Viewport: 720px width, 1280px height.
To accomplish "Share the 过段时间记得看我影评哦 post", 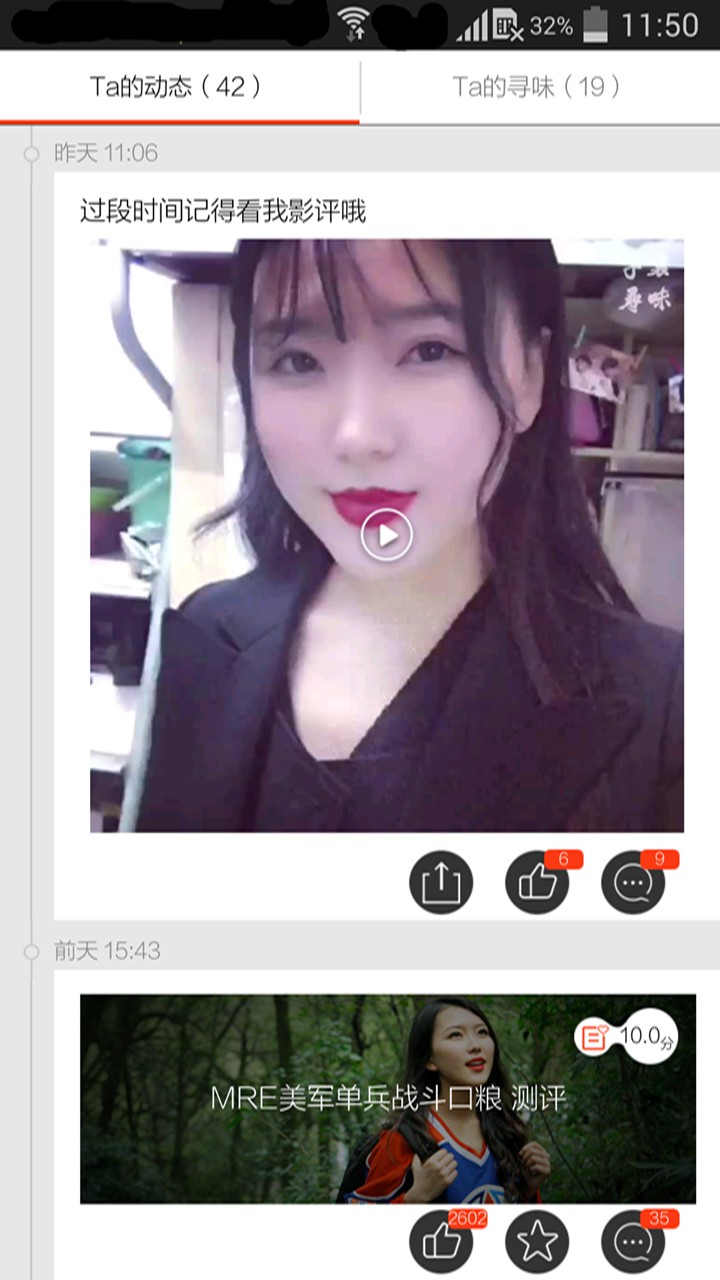I will pyautogui.click(x=440, y=883).
